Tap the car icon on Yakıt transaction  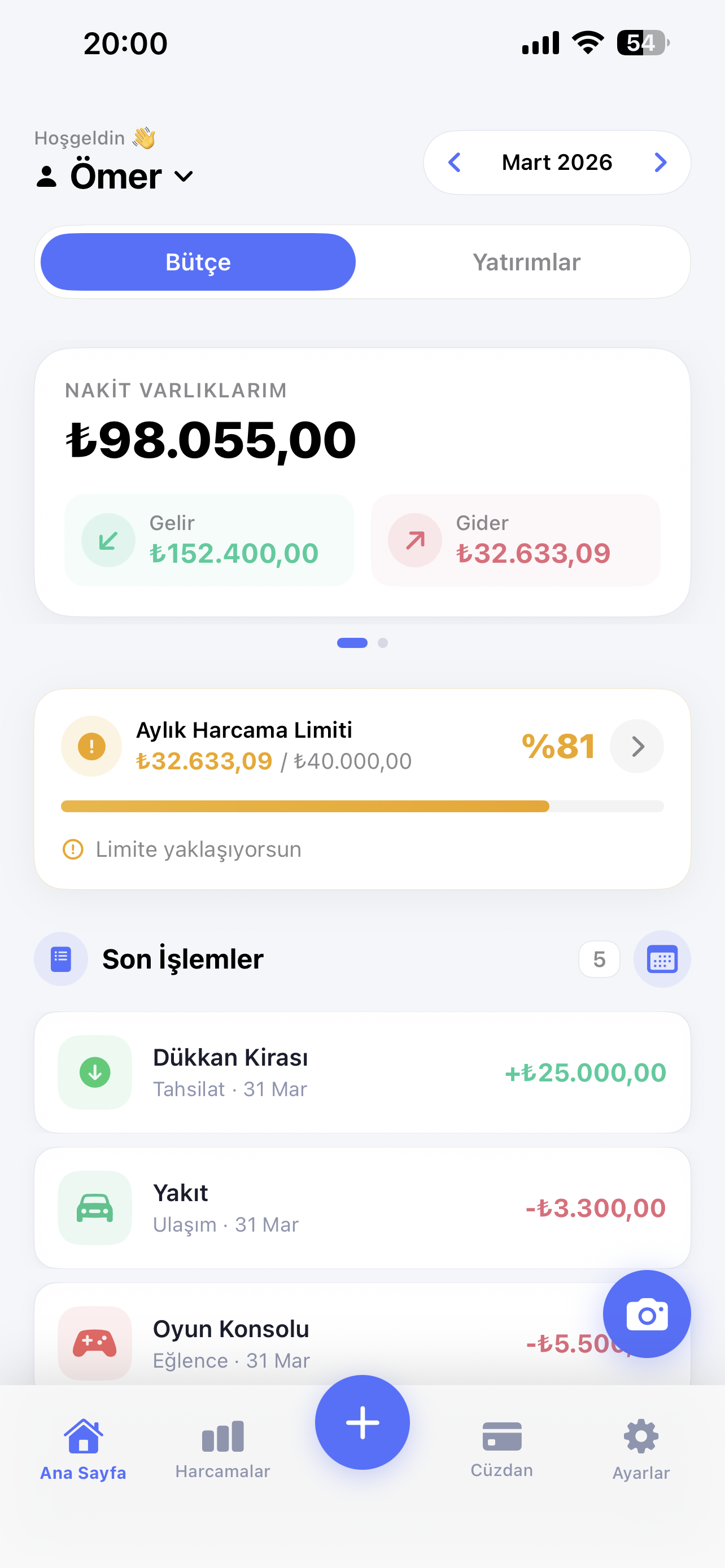click(94, 1208)
